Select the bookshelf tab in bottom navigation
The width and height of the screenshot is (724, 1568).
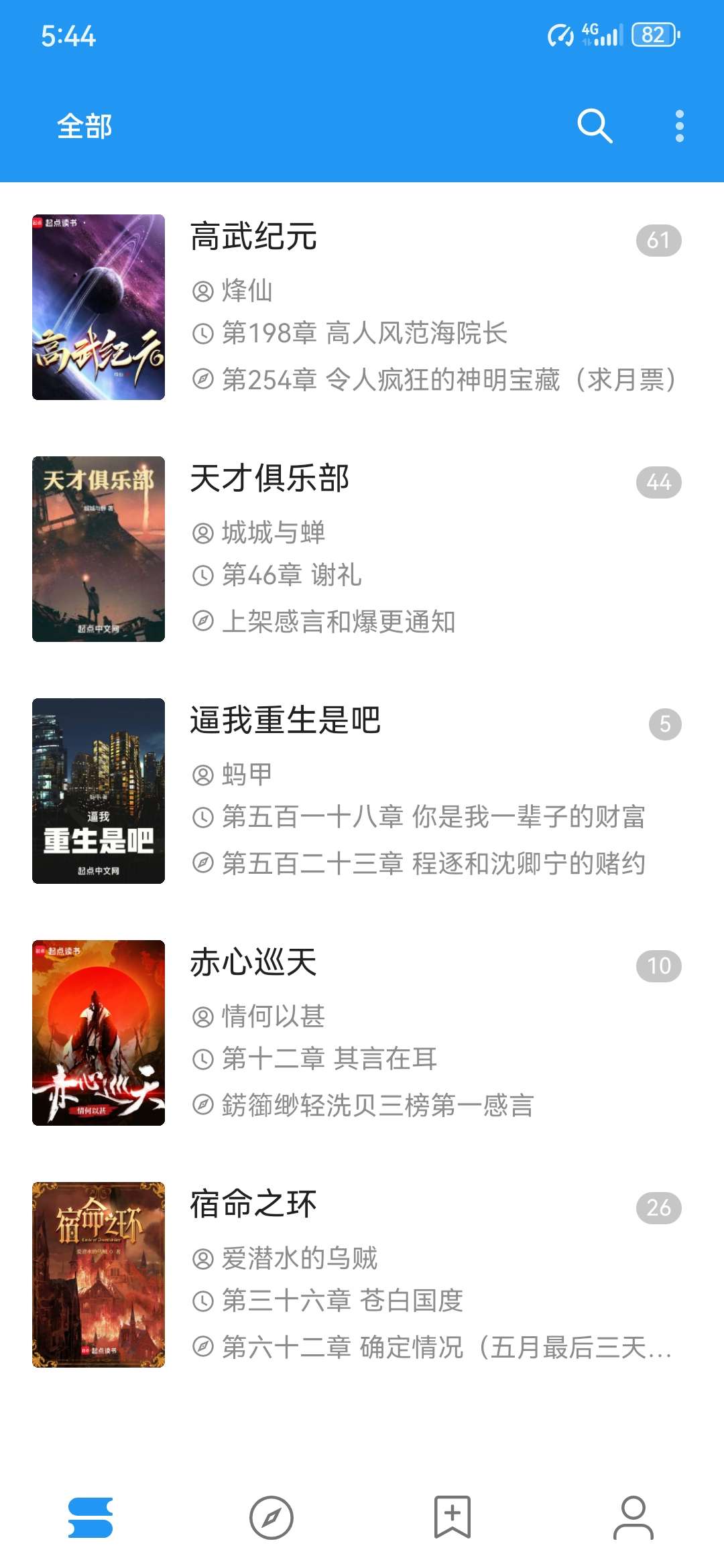click(x=90, y=1517)
